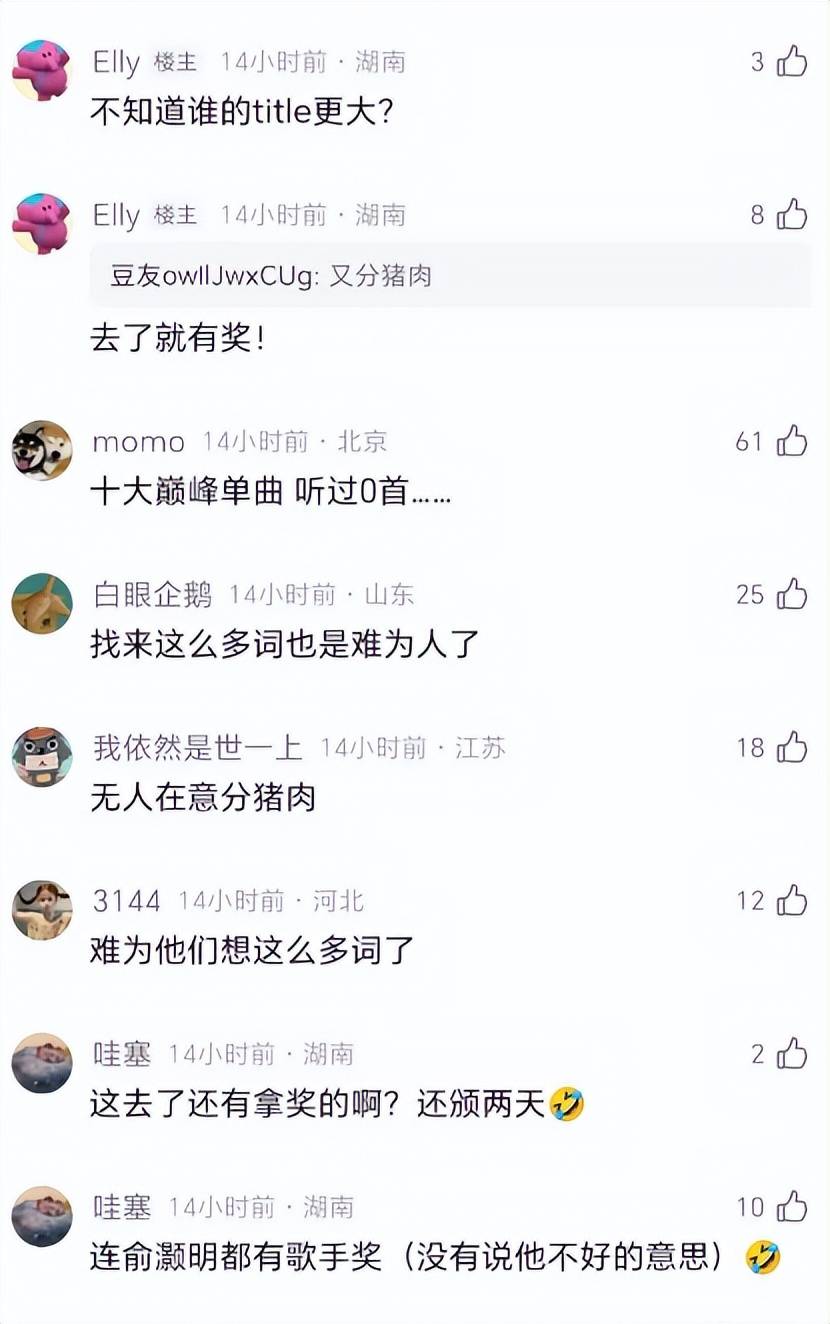The image size is (830, 1324).
Task: Give a thumbs up to 白眼企鹅's comment
Action: 792,594
